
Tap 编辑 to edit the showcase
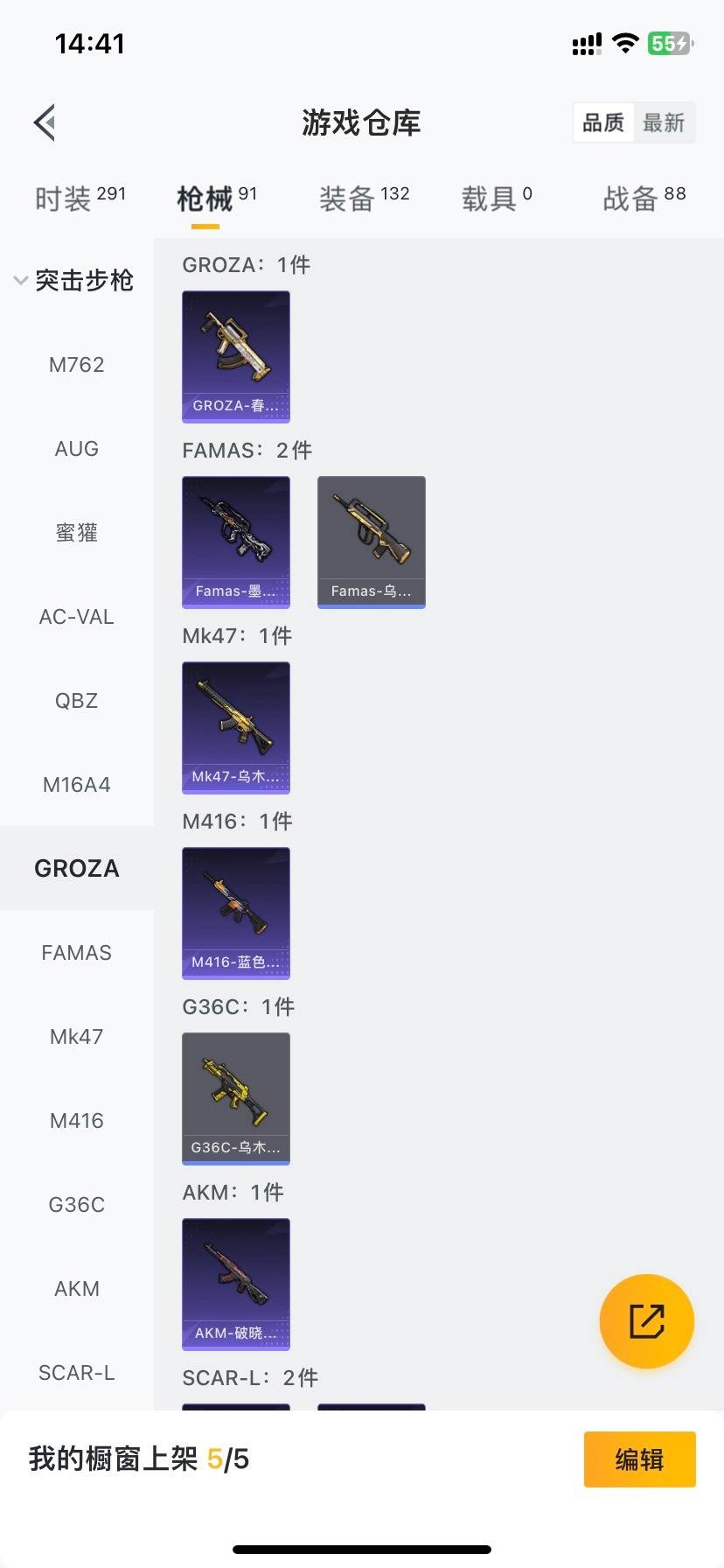[x=639, y=1459]
